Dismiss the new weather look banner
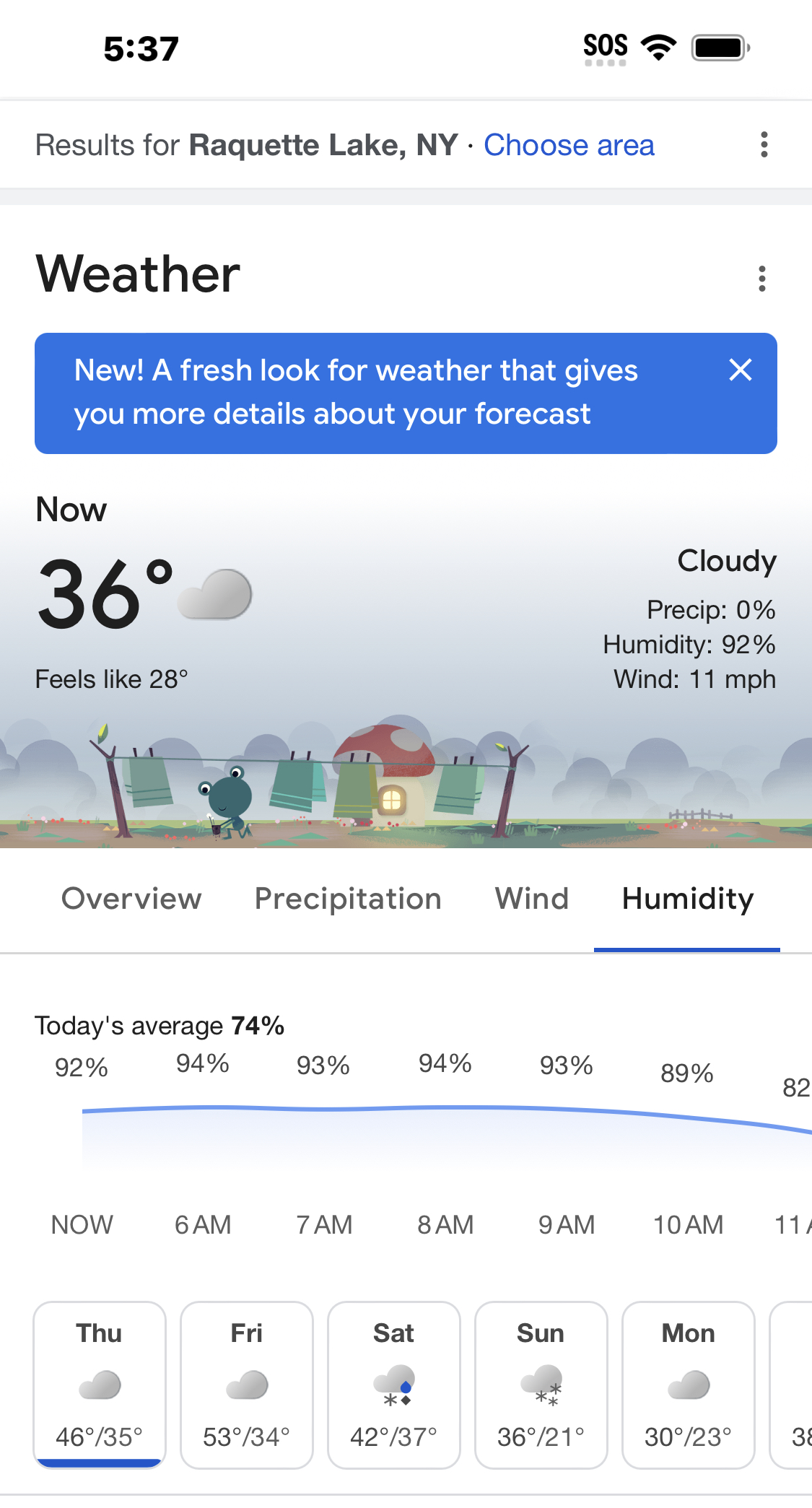812x1508 pixels. (740, 370)
